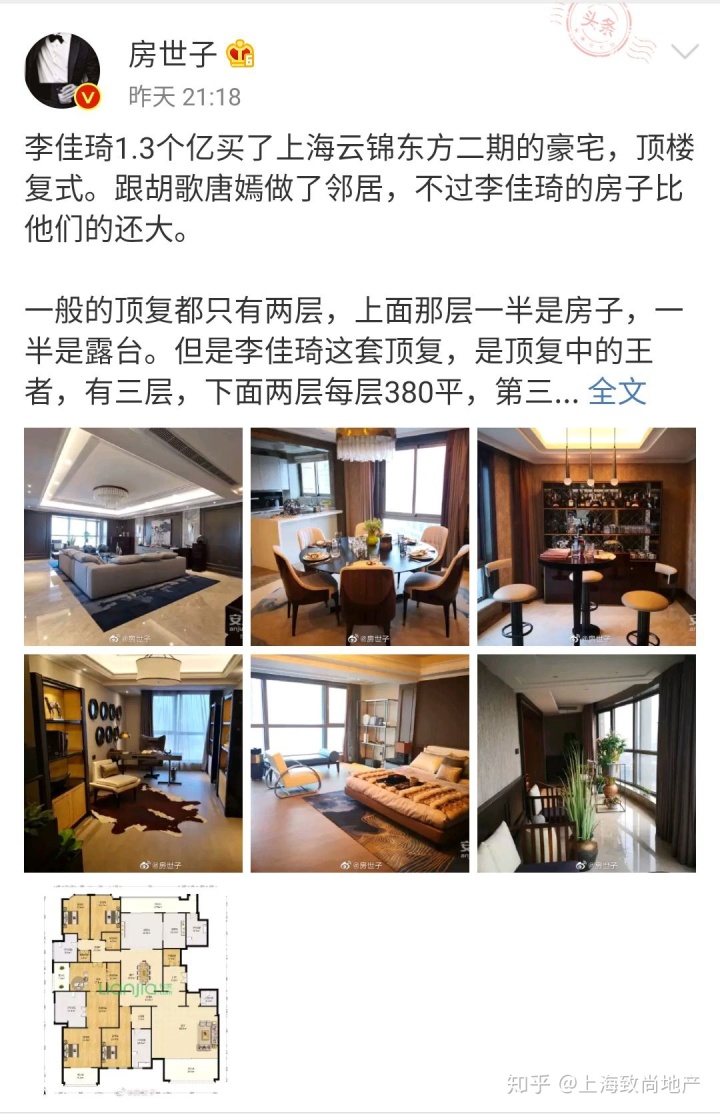
Task: Open 房世子's profile avatar
Action: [62, 71]
